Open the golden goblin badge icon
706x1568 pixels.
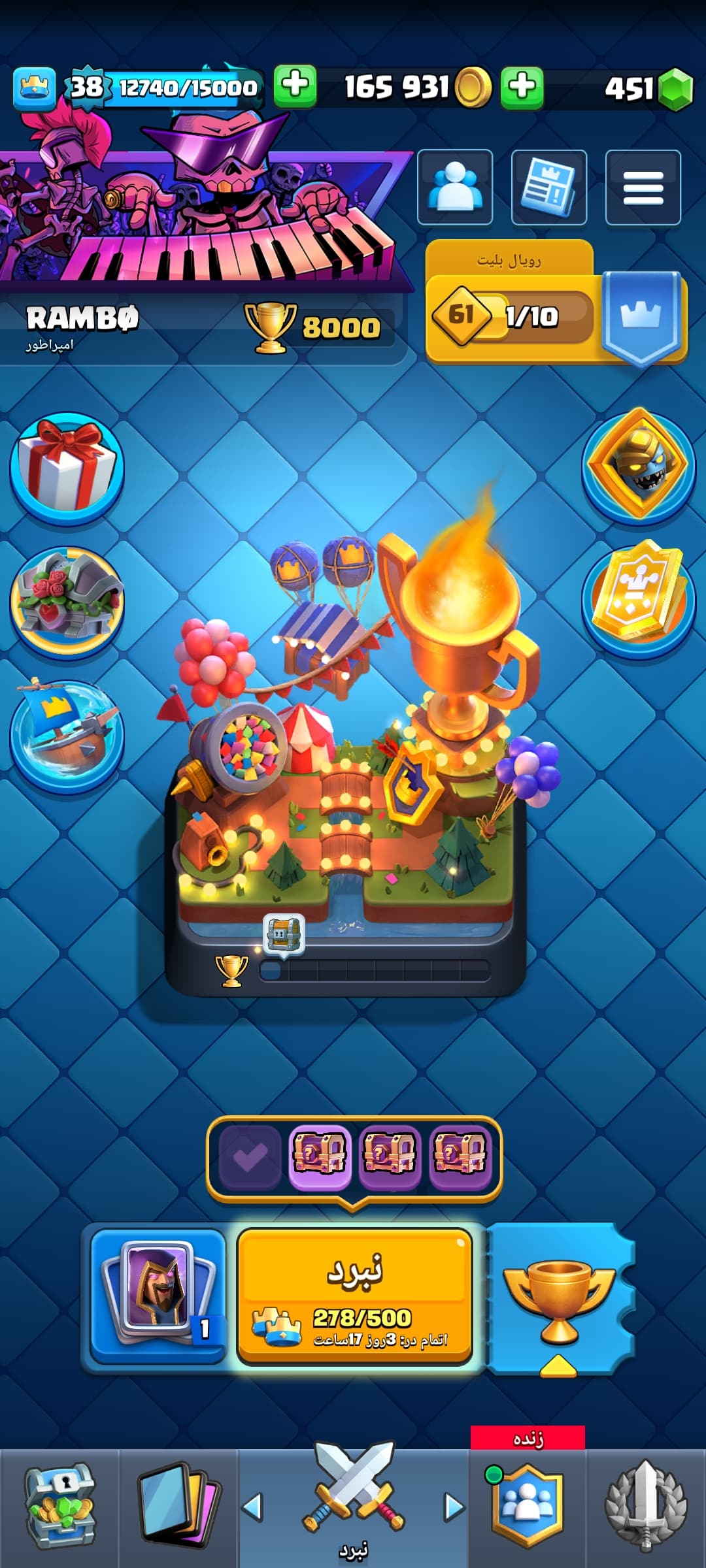tap(639, 465)
